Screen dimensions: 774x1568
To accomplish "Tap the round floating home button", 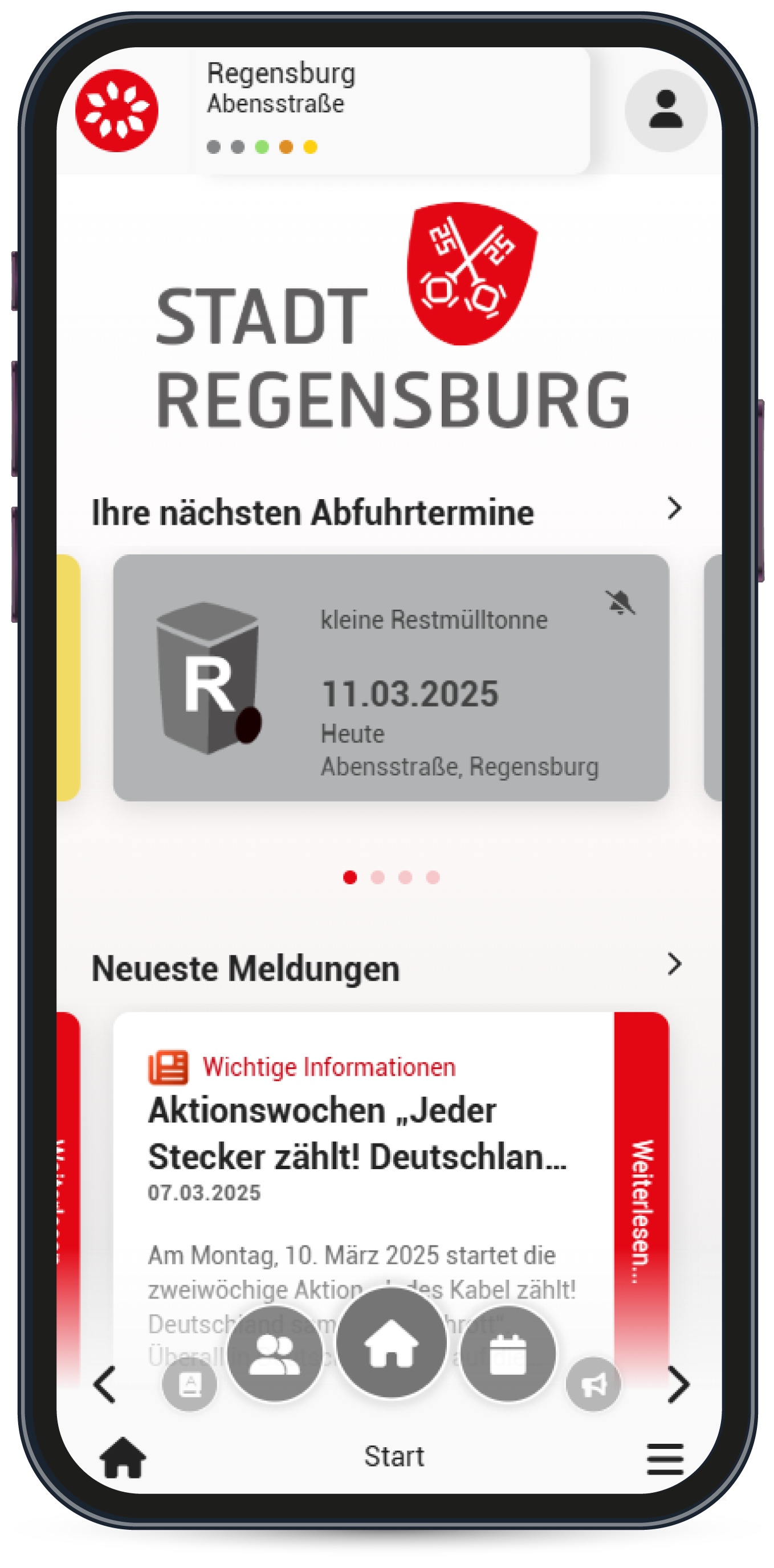I will [x=392, y=1342].
